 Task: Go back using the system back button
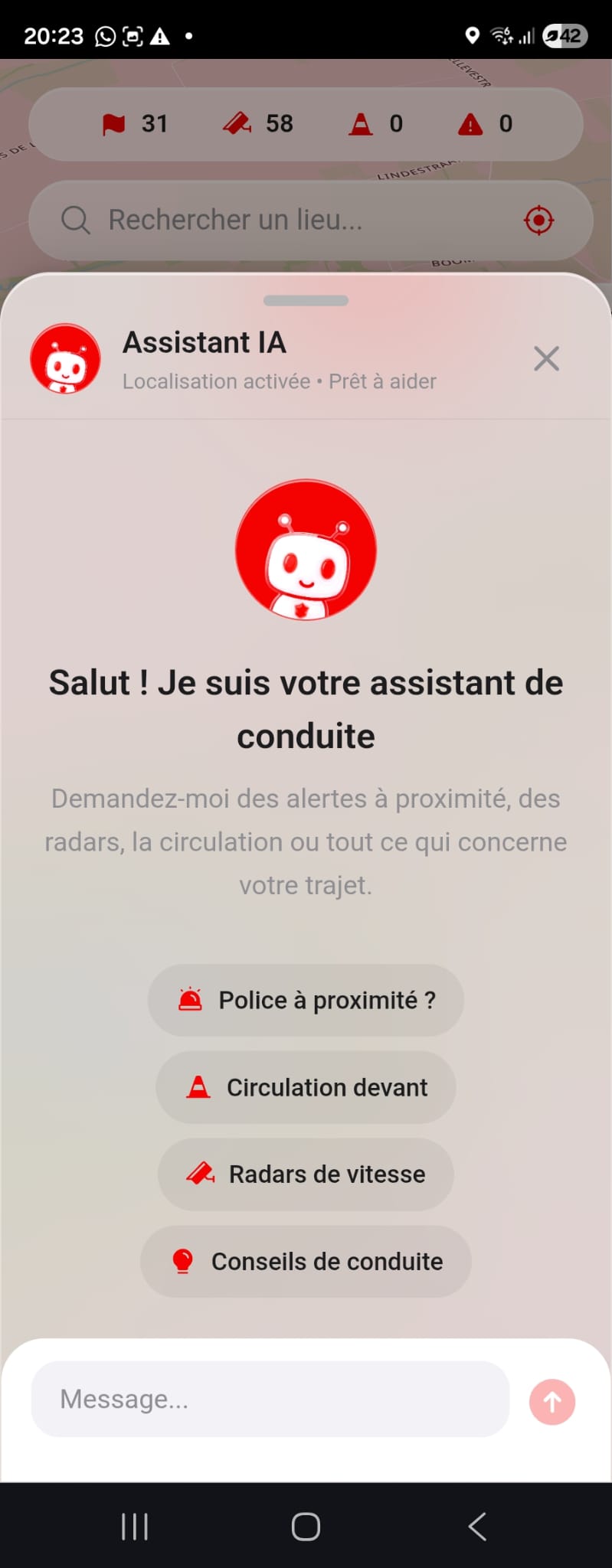(x=476, y=1527)
